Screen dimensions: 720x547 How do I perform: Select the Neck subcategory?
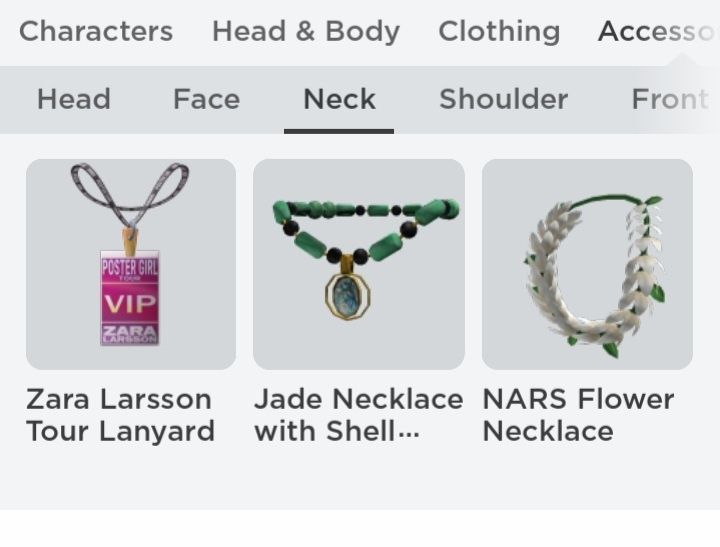coord(339,99)
